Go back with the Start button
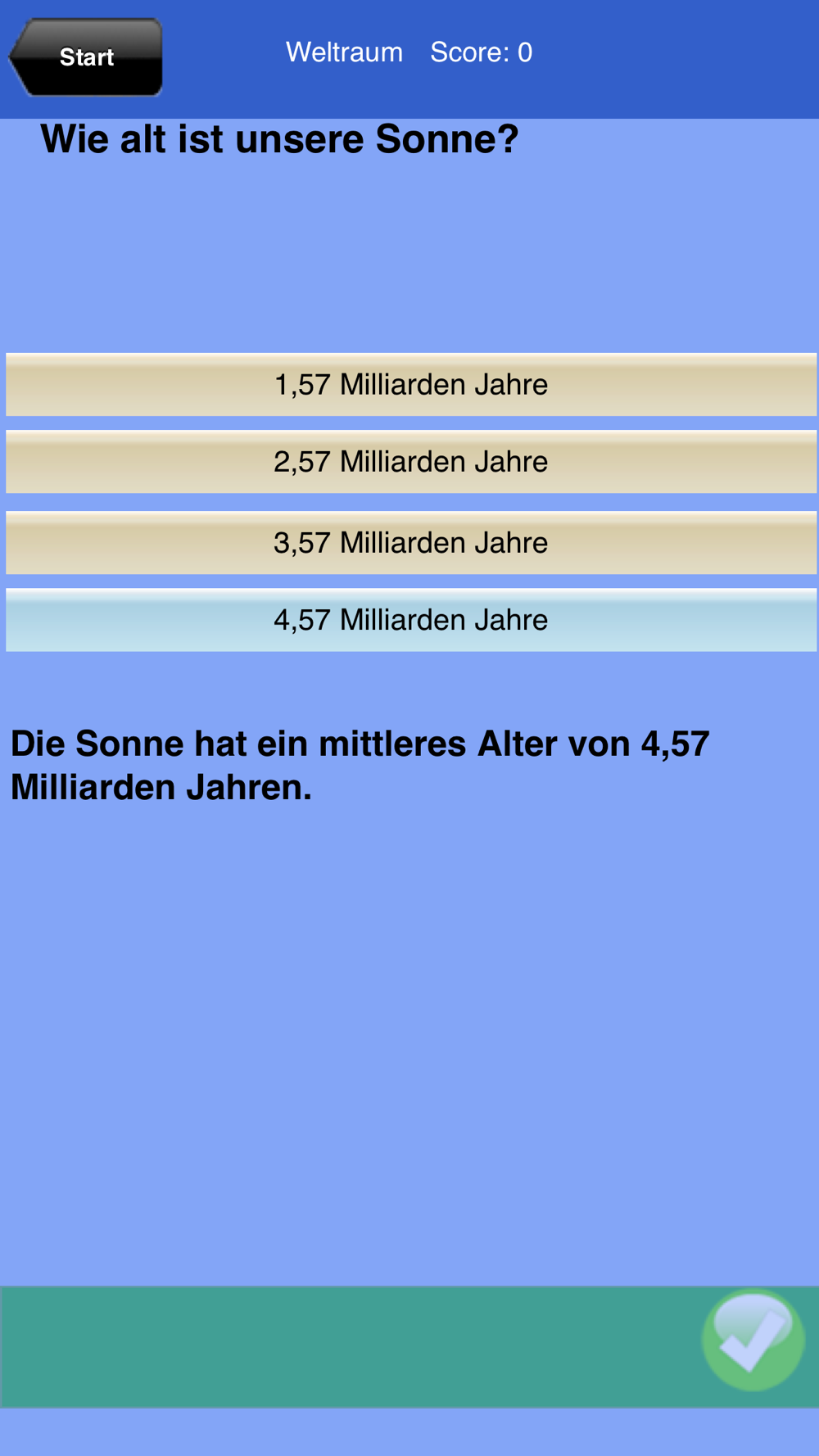The width and height of the screenshot is (819, 1456). coord(85,57)
